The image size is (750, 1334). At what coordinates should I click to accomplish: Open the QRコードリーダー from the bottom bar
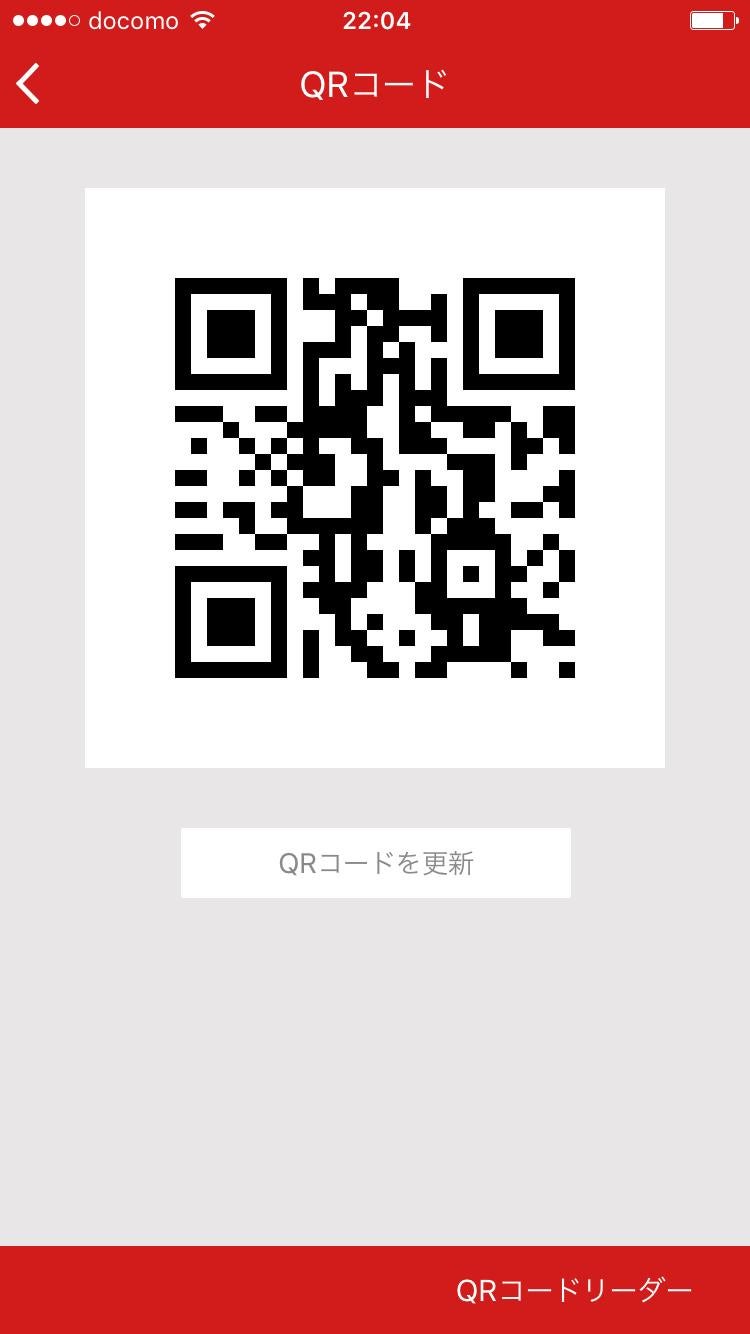577,1289
